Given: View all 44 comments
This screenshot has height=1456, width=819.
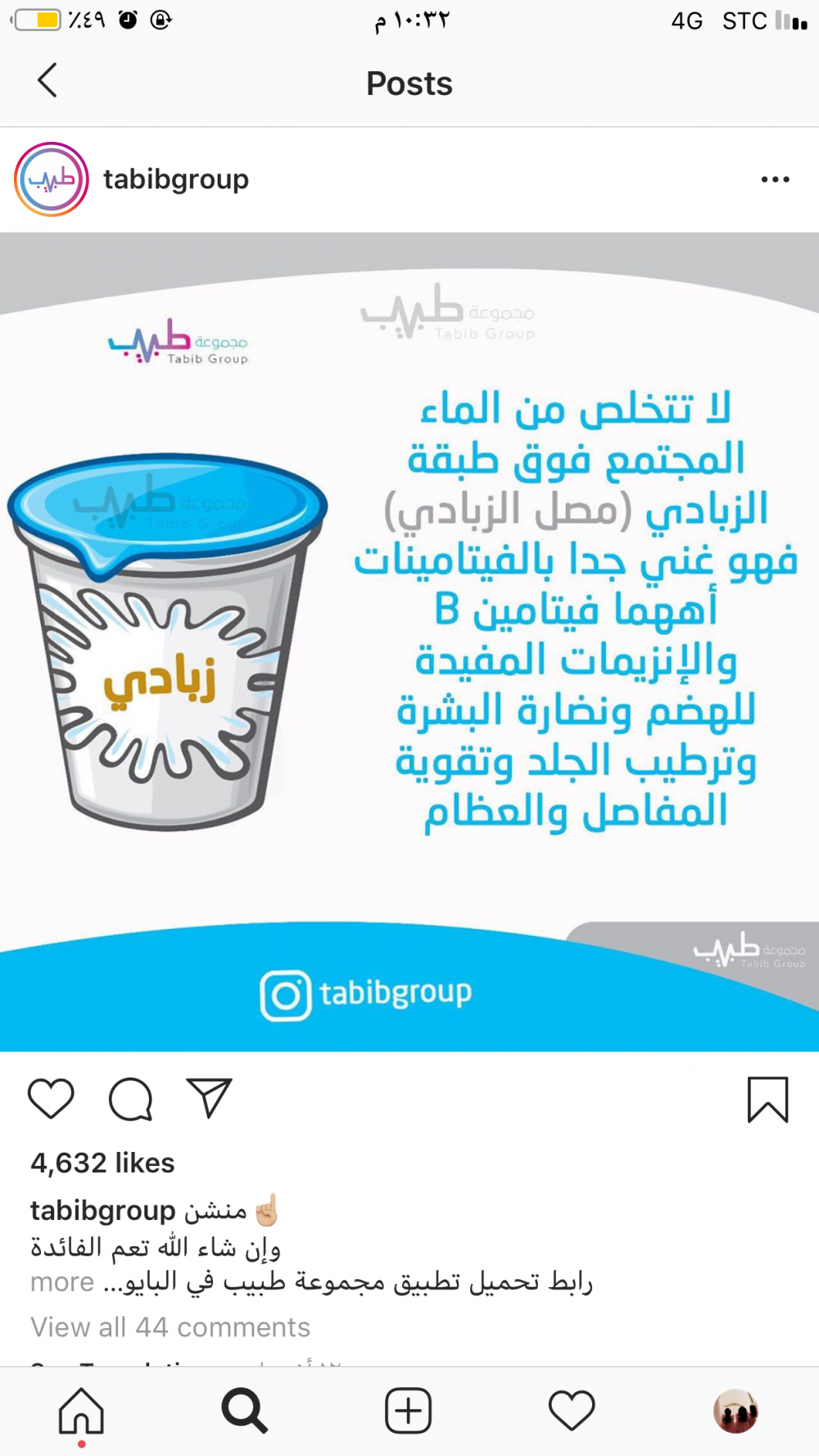Looking at the screenshot, I should 170,1327.
